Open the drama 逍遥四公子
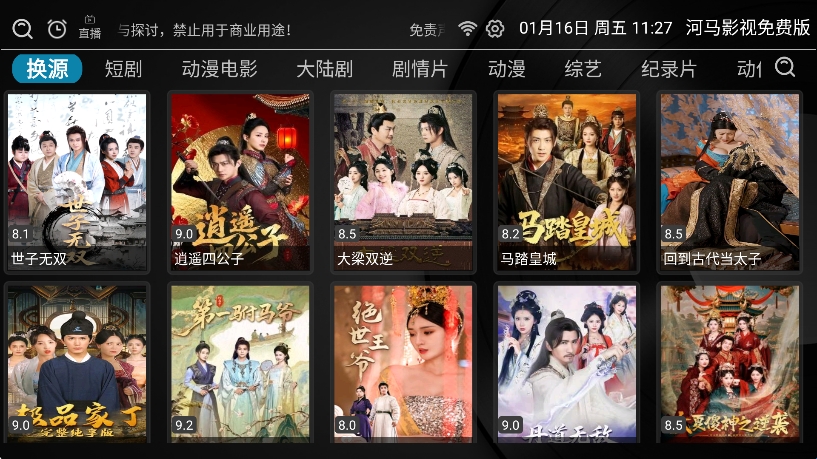Screen dimensions: 817x459 239,182
